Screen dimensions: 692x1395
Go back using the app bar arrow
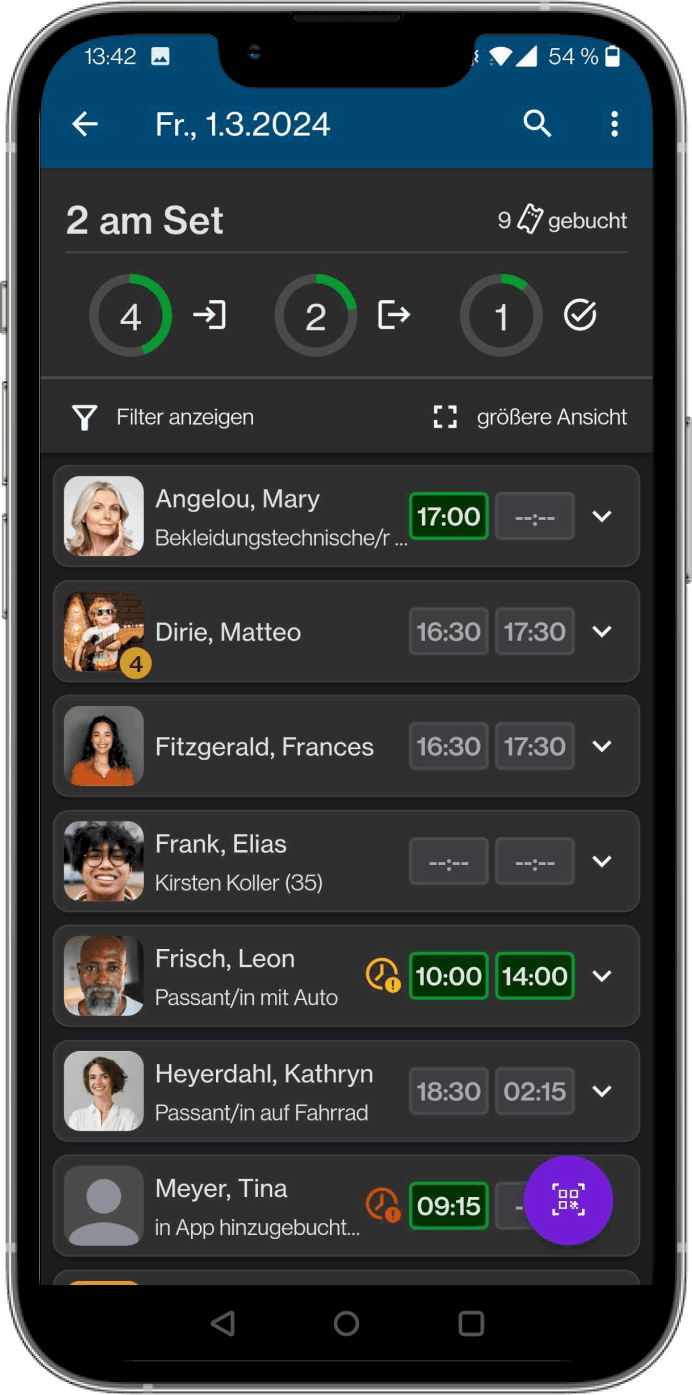tap(86, 124)
